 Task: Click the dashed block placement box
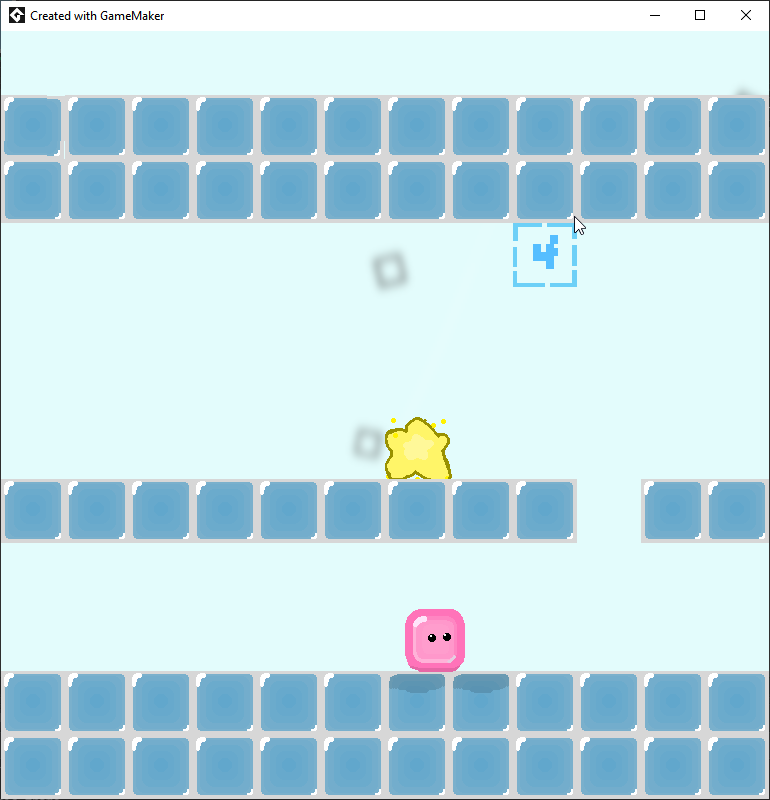545,255
